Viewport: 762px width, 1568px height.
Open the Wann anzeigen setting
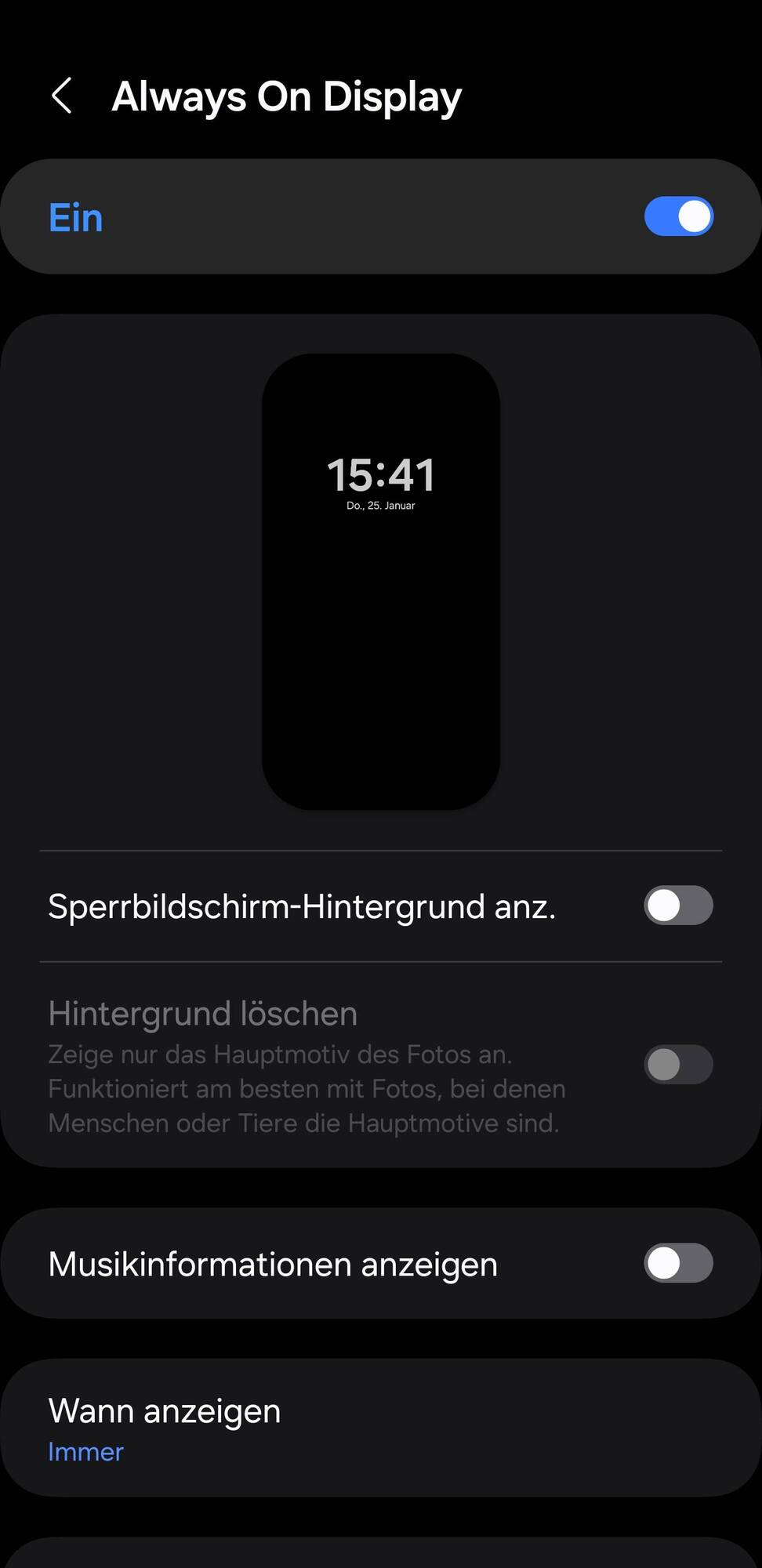click(381, 1428)
